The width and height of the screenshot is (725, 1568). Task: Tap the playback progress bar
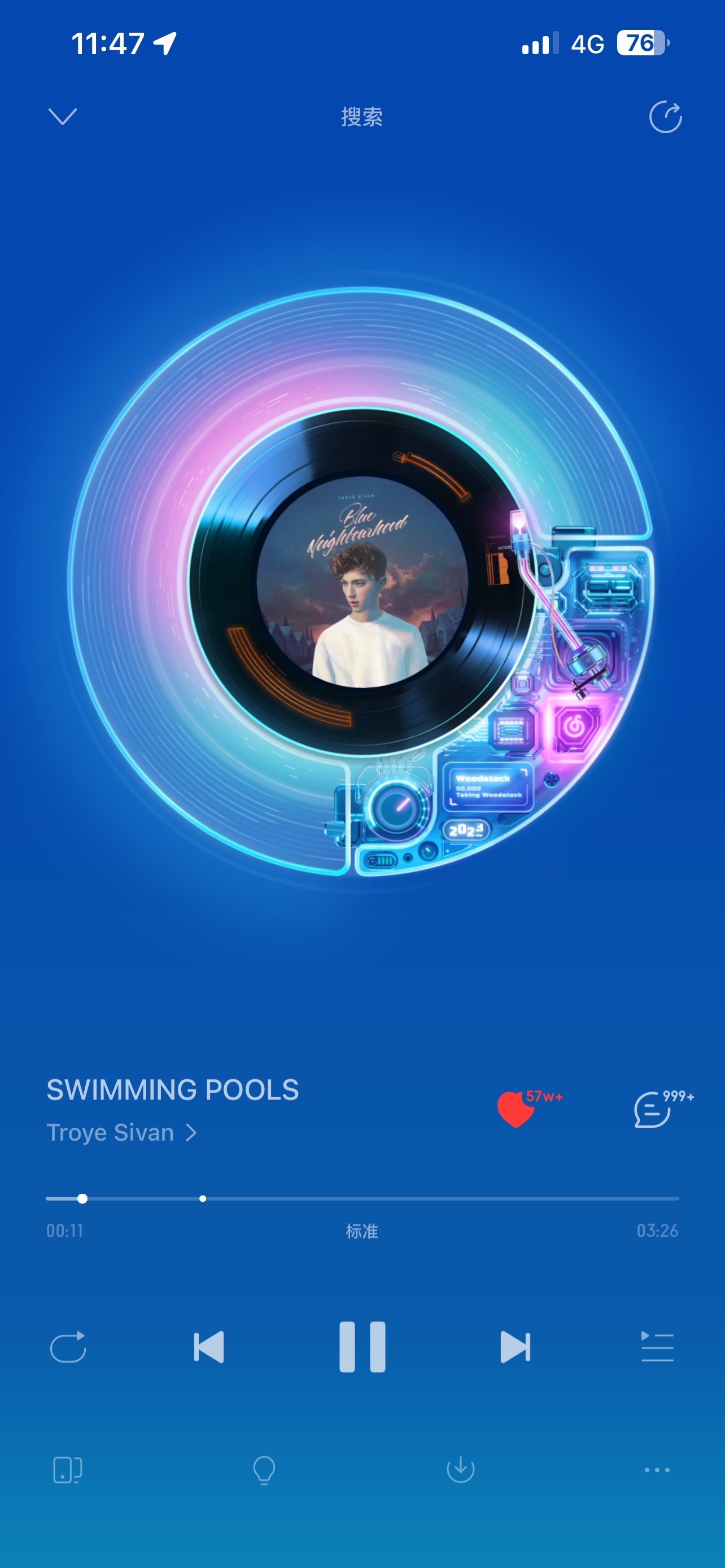point(362,1198)
